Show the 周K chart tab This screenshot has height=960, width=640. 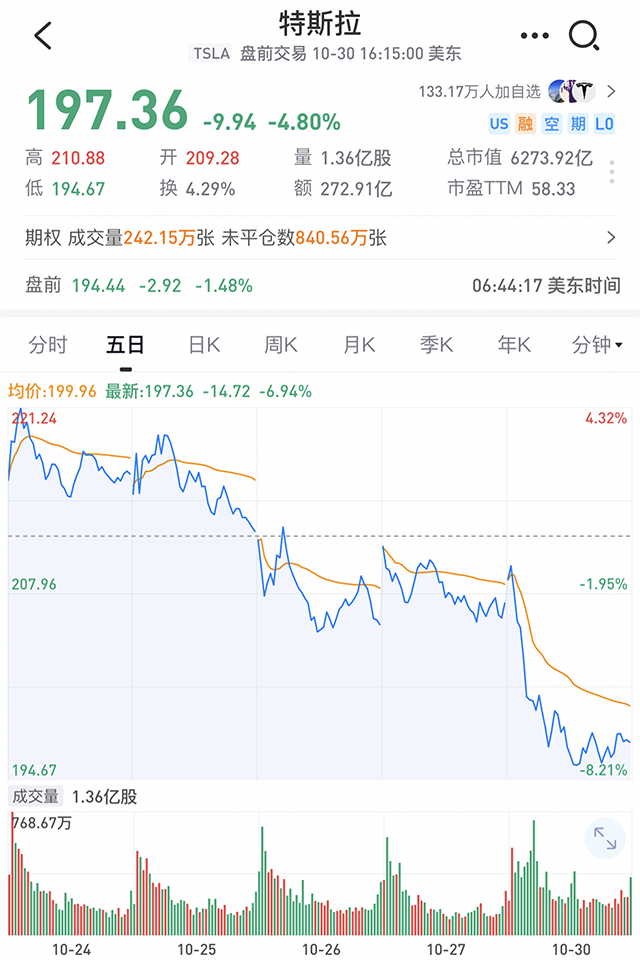point(281,345)
